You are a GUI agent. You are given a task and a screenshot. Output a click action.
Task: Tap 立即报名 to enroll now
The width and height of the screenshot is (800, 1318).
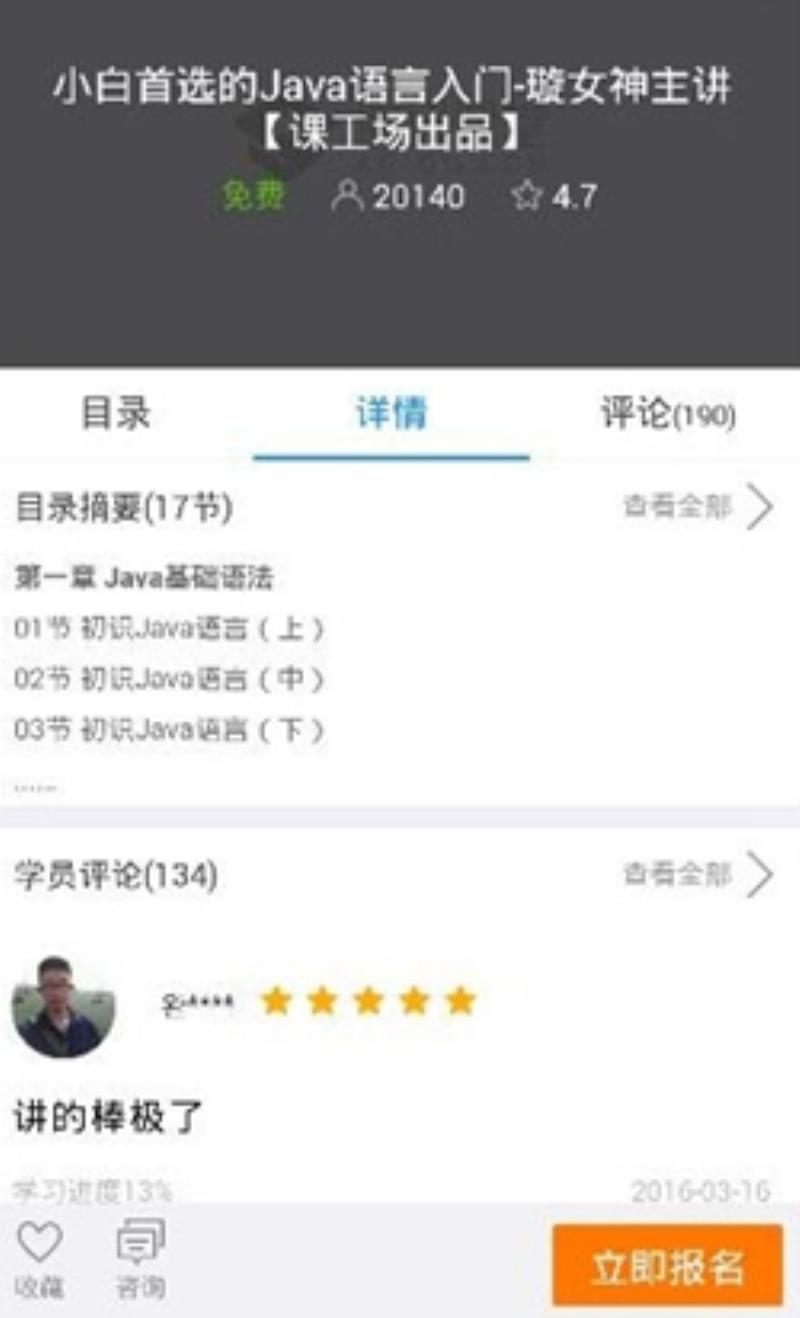tap(667, 1266)
